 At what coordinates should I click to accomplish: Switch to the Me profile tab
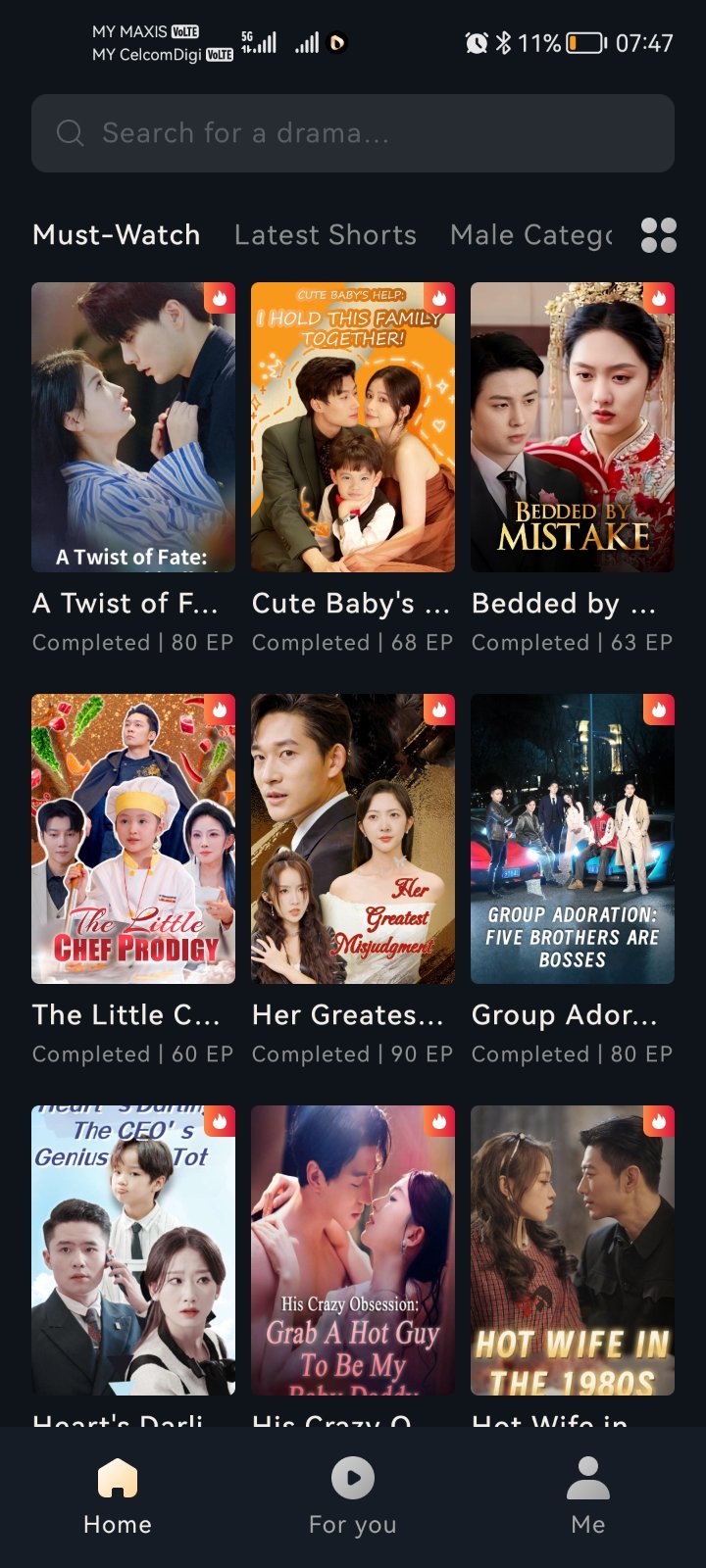588,1495
